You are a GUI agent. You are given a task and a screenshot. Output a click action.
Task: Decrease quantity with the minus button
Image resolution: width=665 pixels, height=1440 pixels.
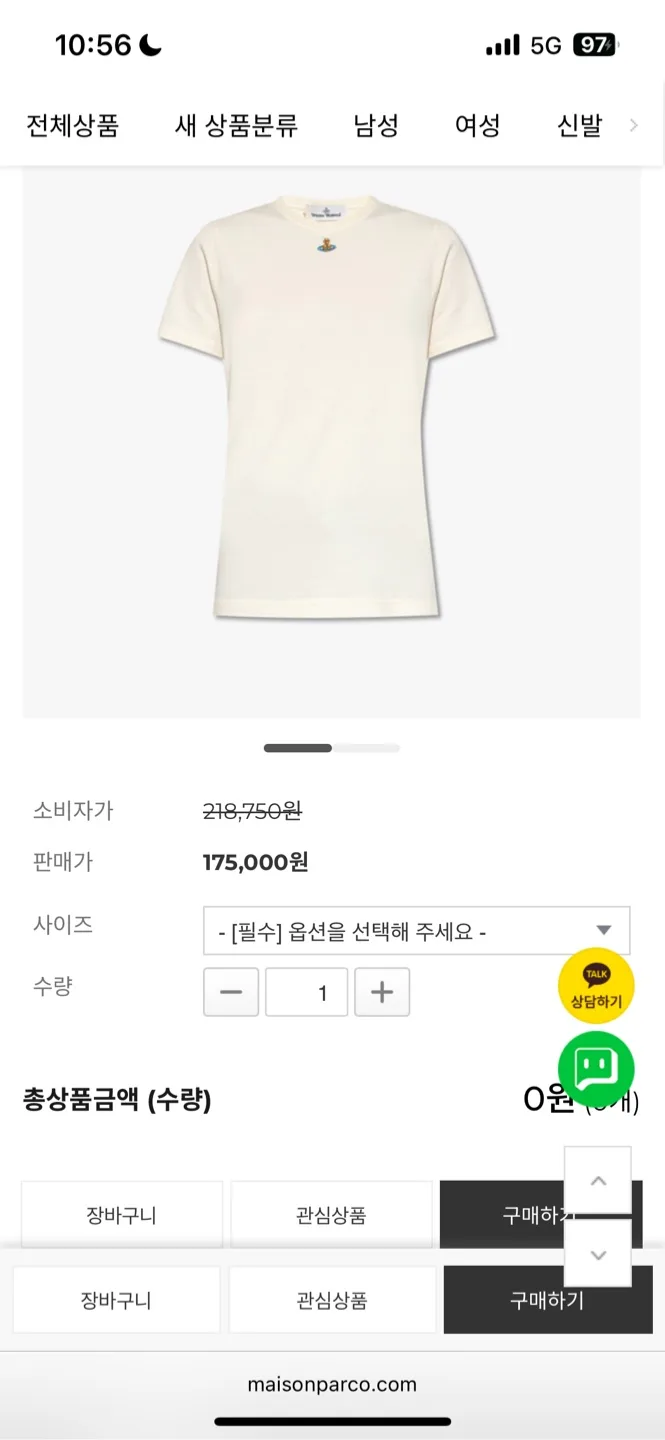tap(231, 992)
